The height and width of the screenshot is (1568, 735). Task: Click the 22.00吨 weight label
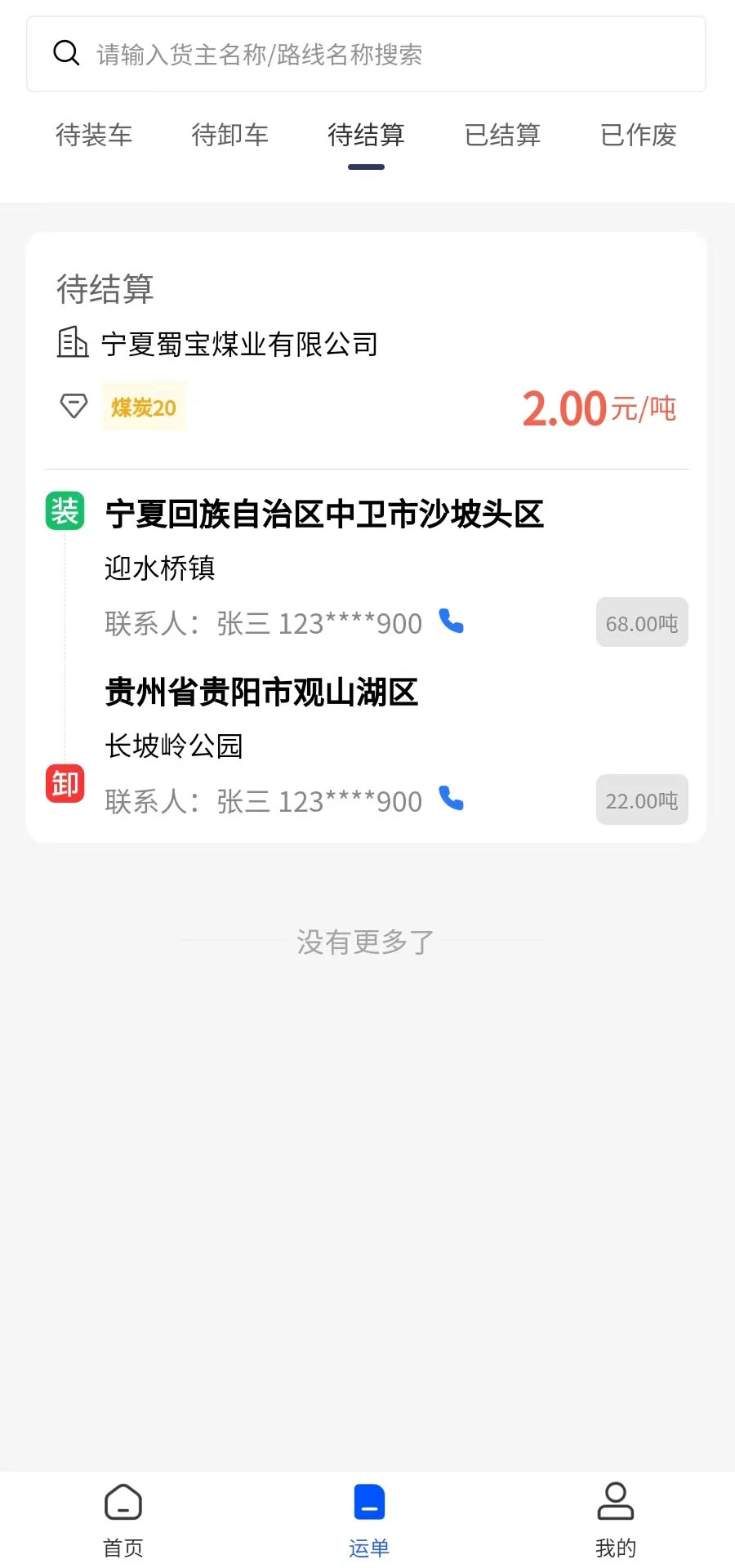tap(642, 800)
